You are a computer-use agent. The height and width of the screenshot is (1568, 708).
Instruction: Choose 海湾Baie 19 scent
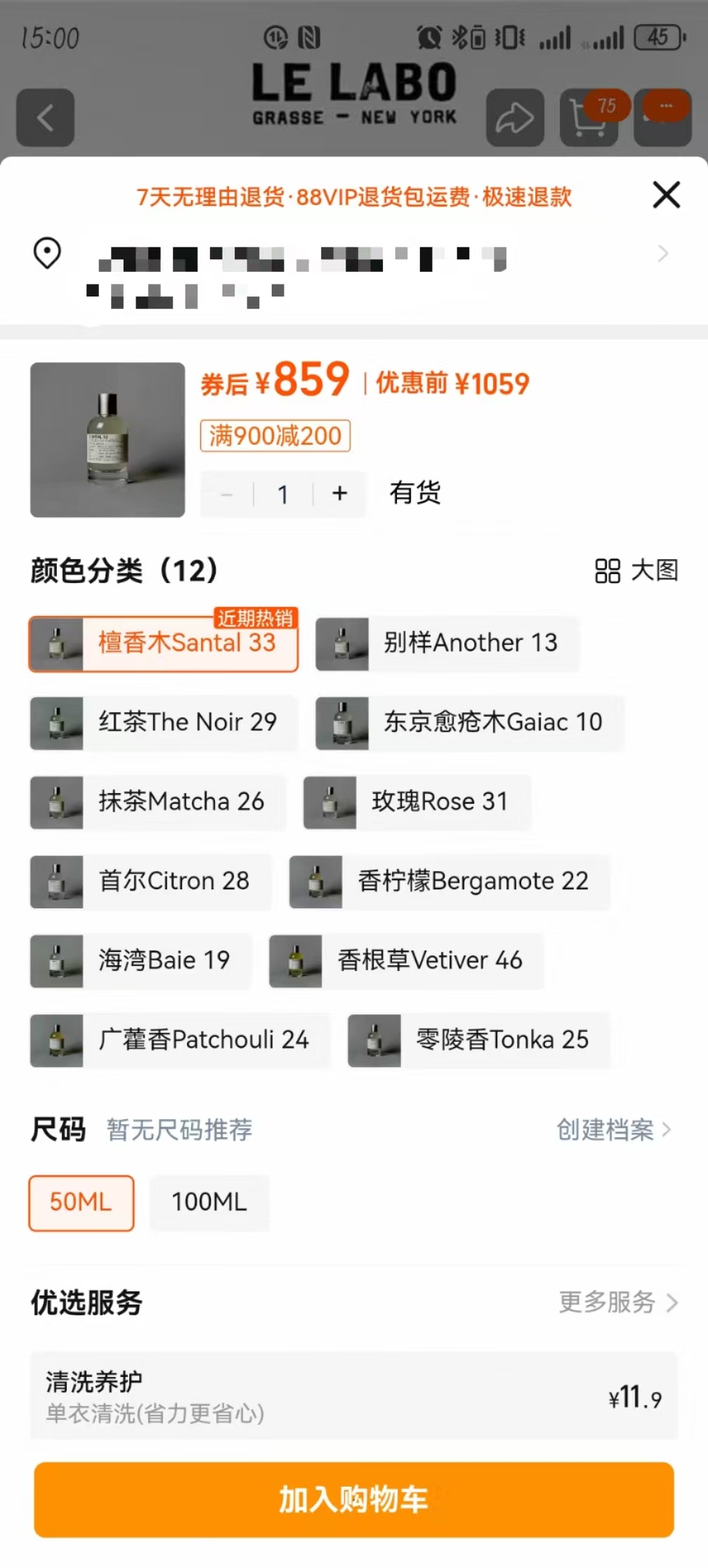[x=141, y=960]
